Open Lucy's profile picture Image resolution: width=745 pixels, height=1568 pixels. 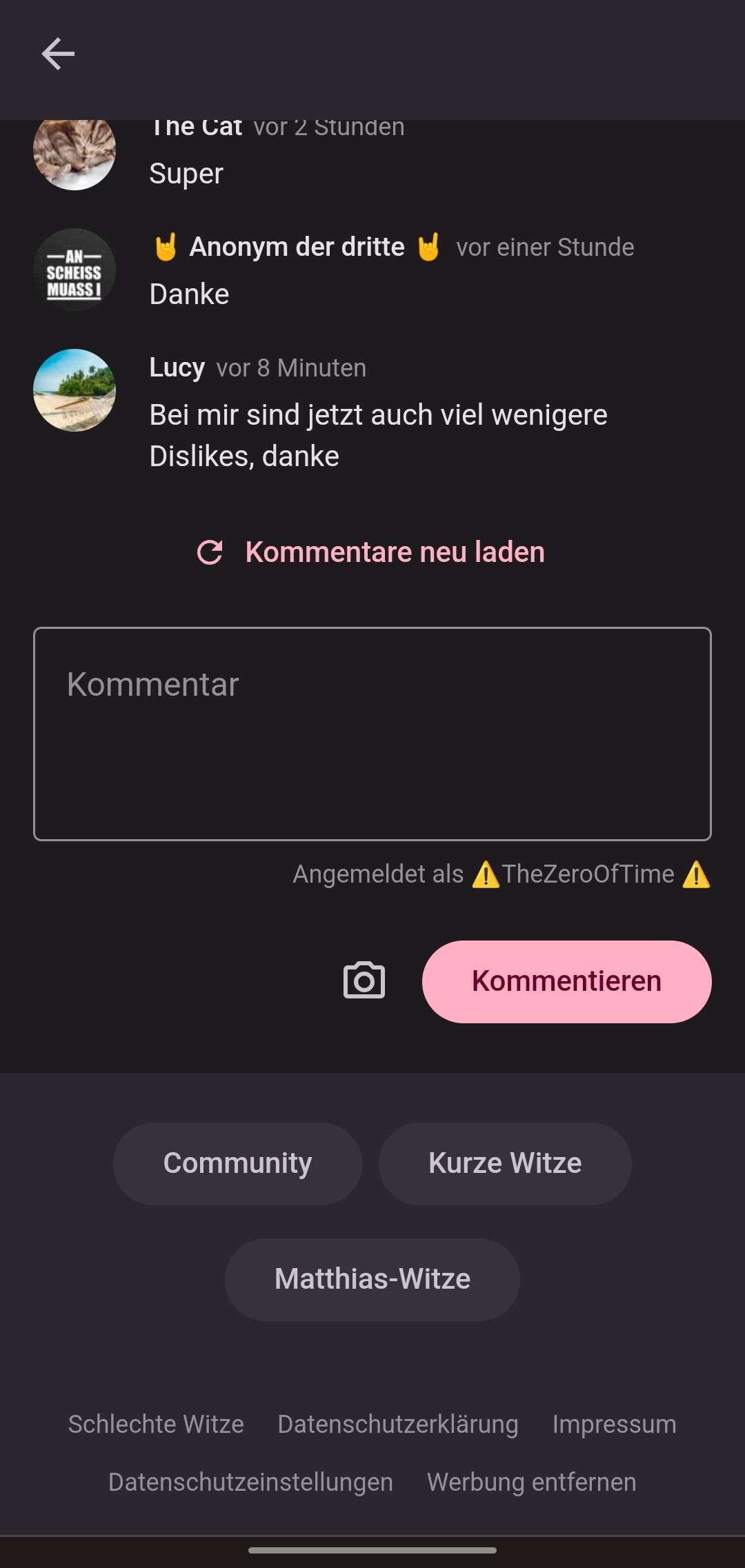(x=74, y=390)
